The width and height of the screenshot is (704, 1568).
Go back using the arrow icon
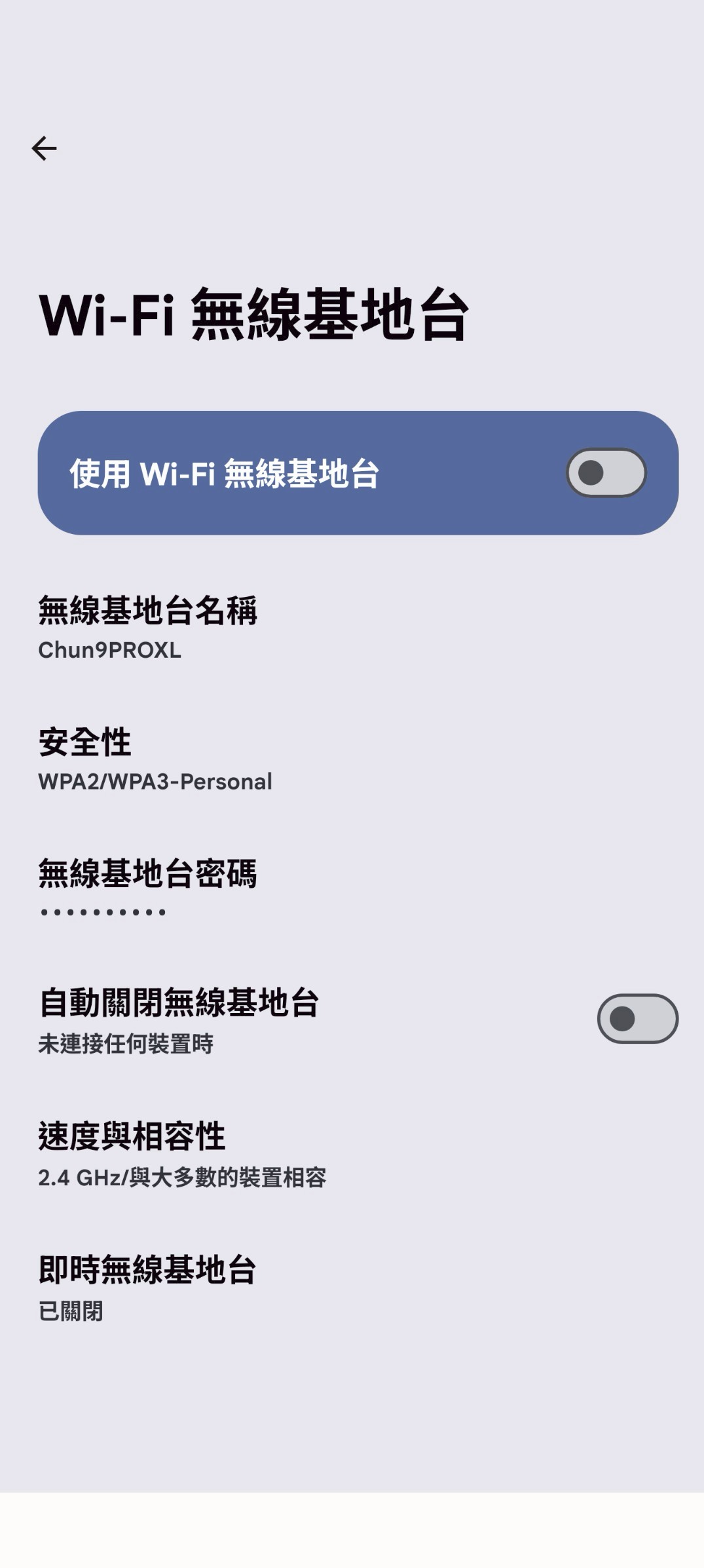(44, 148)
